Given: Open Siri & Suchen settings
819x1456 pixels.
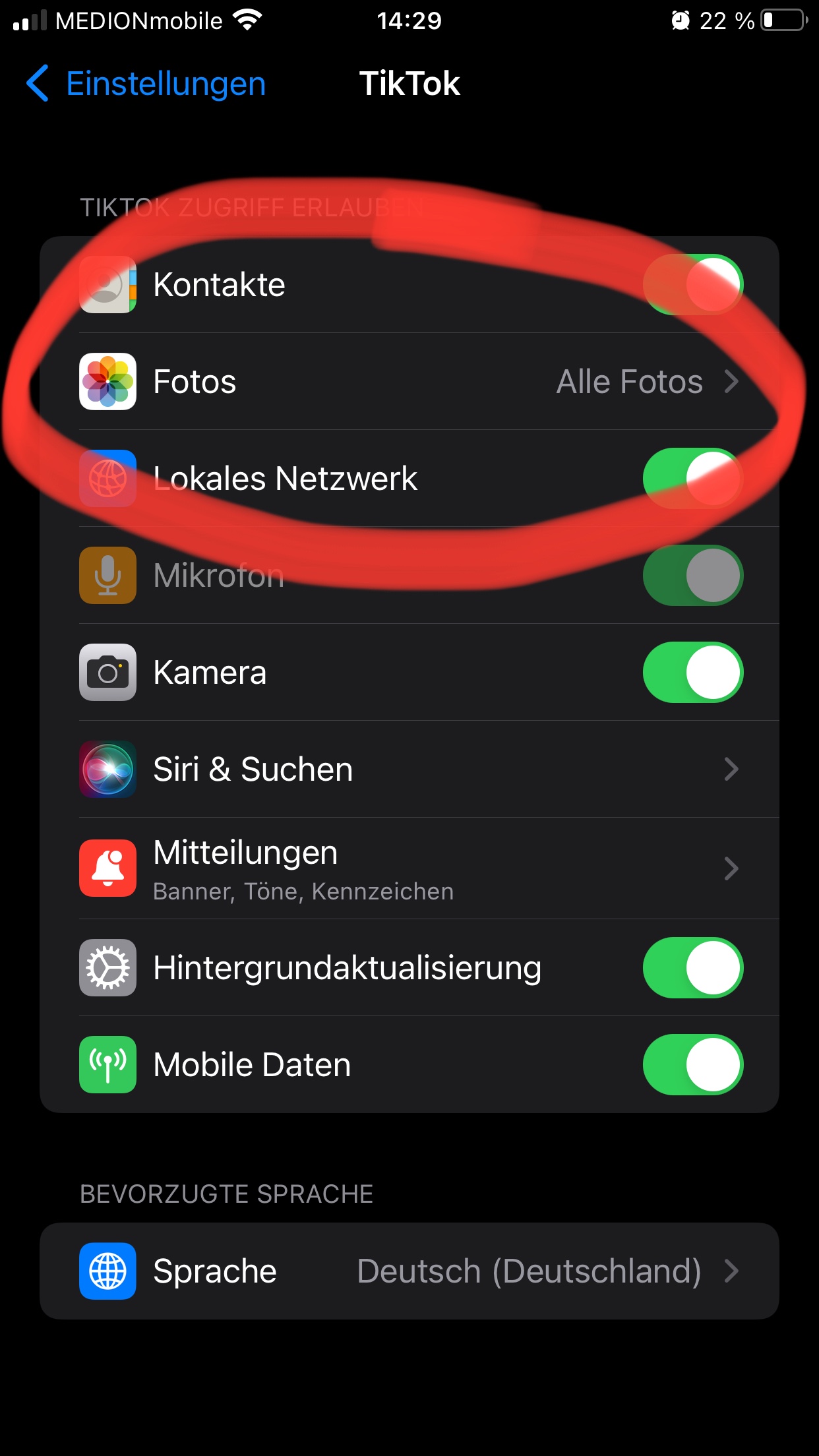Looking at the screenshot, I should point(409,769).
